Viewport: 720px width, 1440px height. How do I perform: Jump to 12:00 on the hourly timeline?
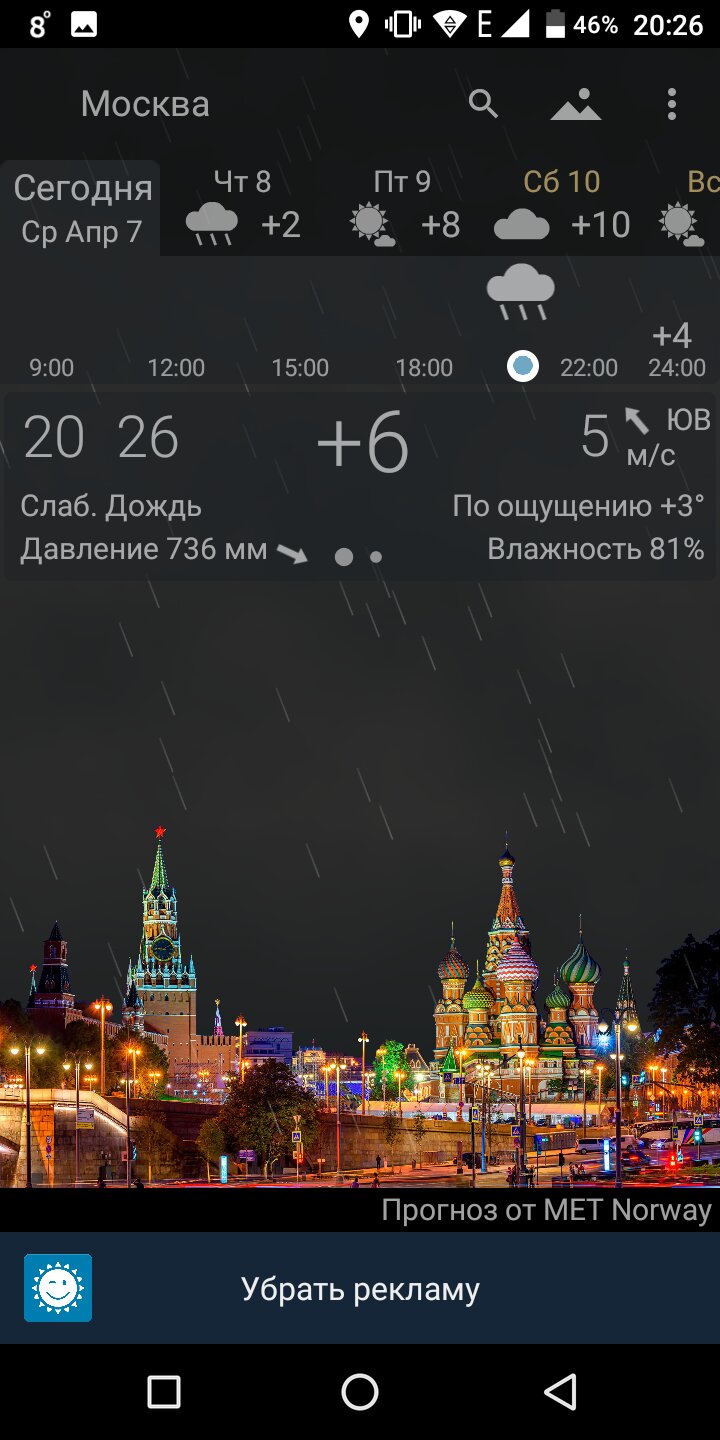pyautogui.click(x=176, y=368)
